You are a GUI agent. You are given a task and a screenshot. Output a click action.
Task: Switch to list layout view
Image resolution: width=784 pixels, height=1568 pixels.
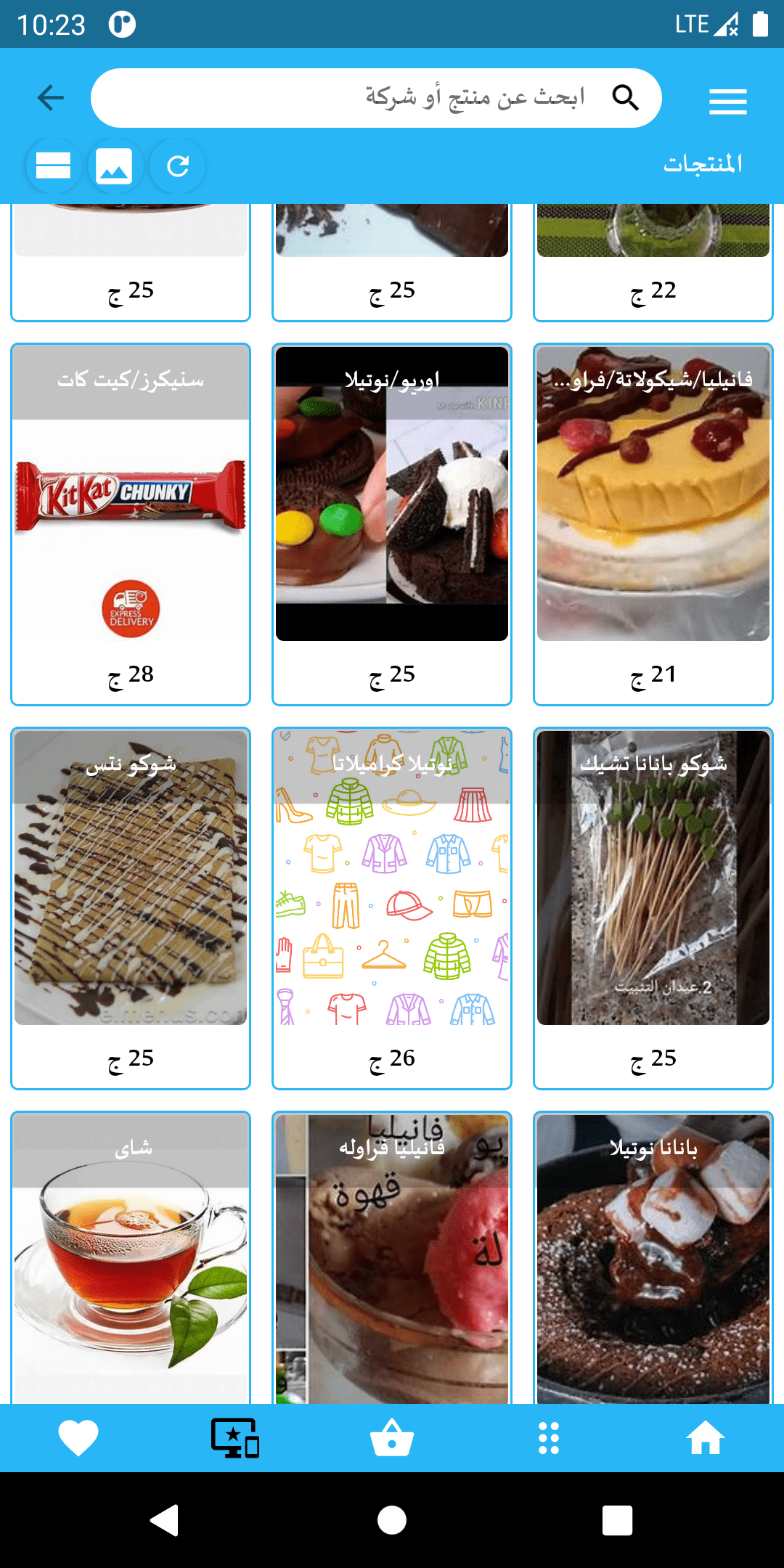(54, 166)
